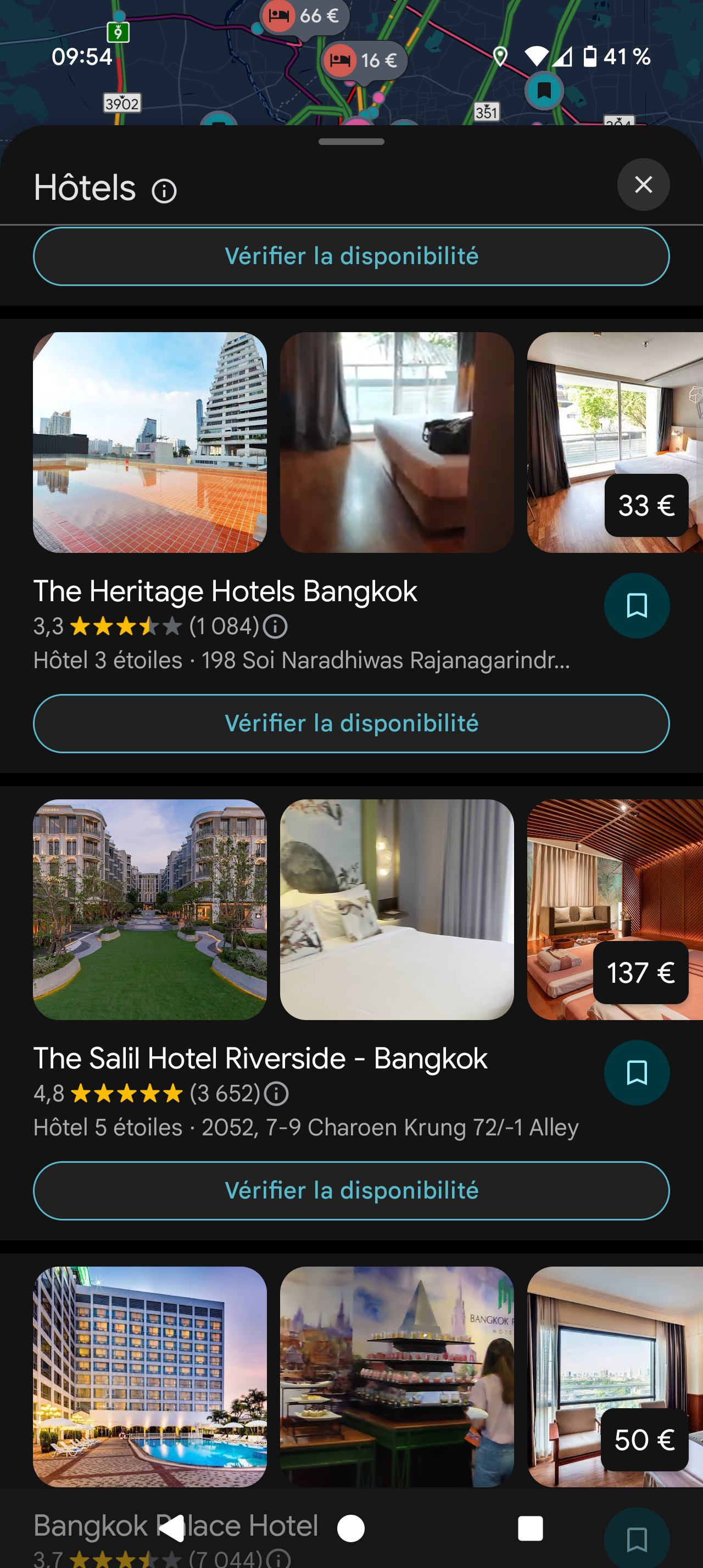The width and height of the screenshot is (703, 1568).
Task: Open Bangkok Palace Hotel pool photo
Action: [150, 1376]
